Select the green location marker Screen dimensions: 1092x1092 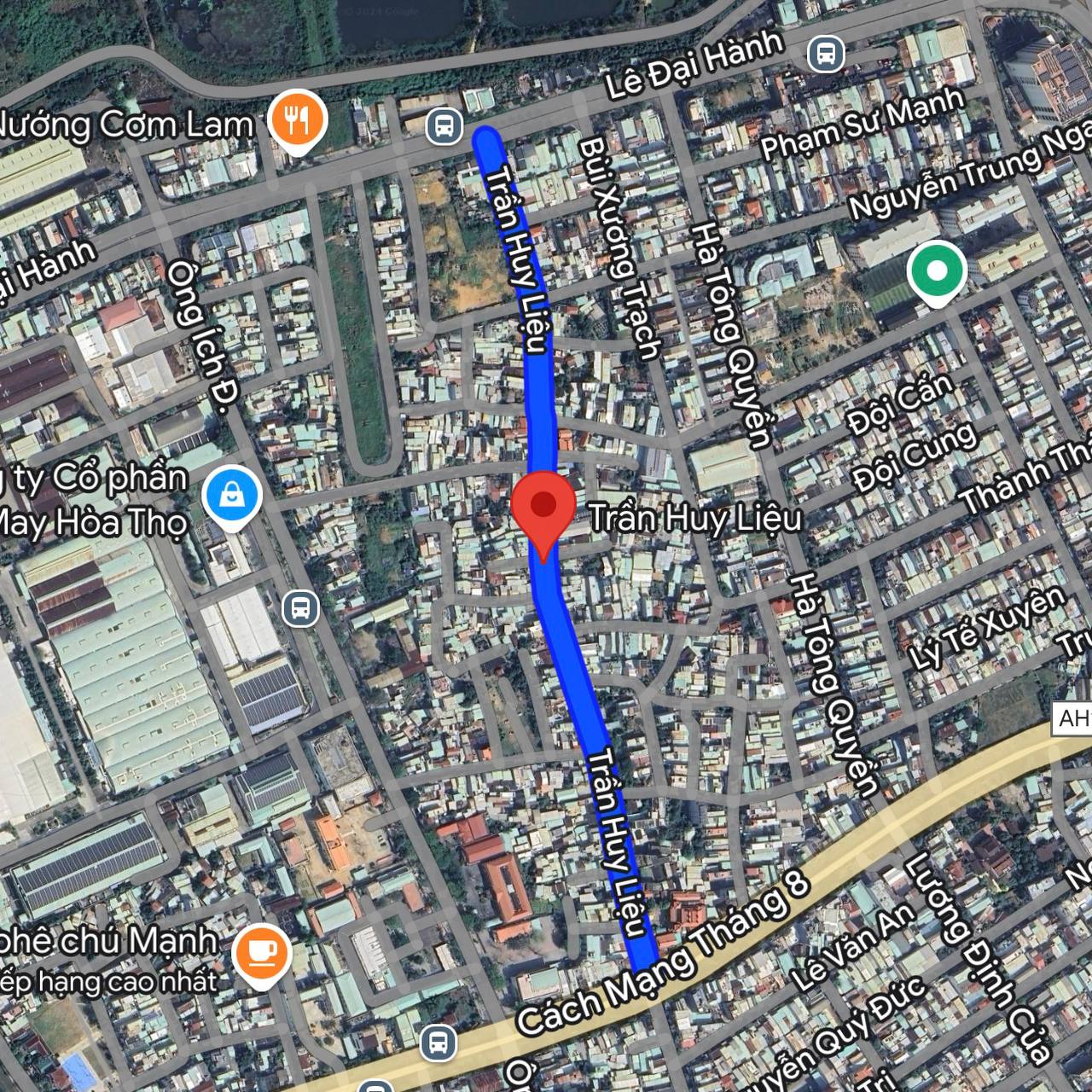(x=937, y=272)
